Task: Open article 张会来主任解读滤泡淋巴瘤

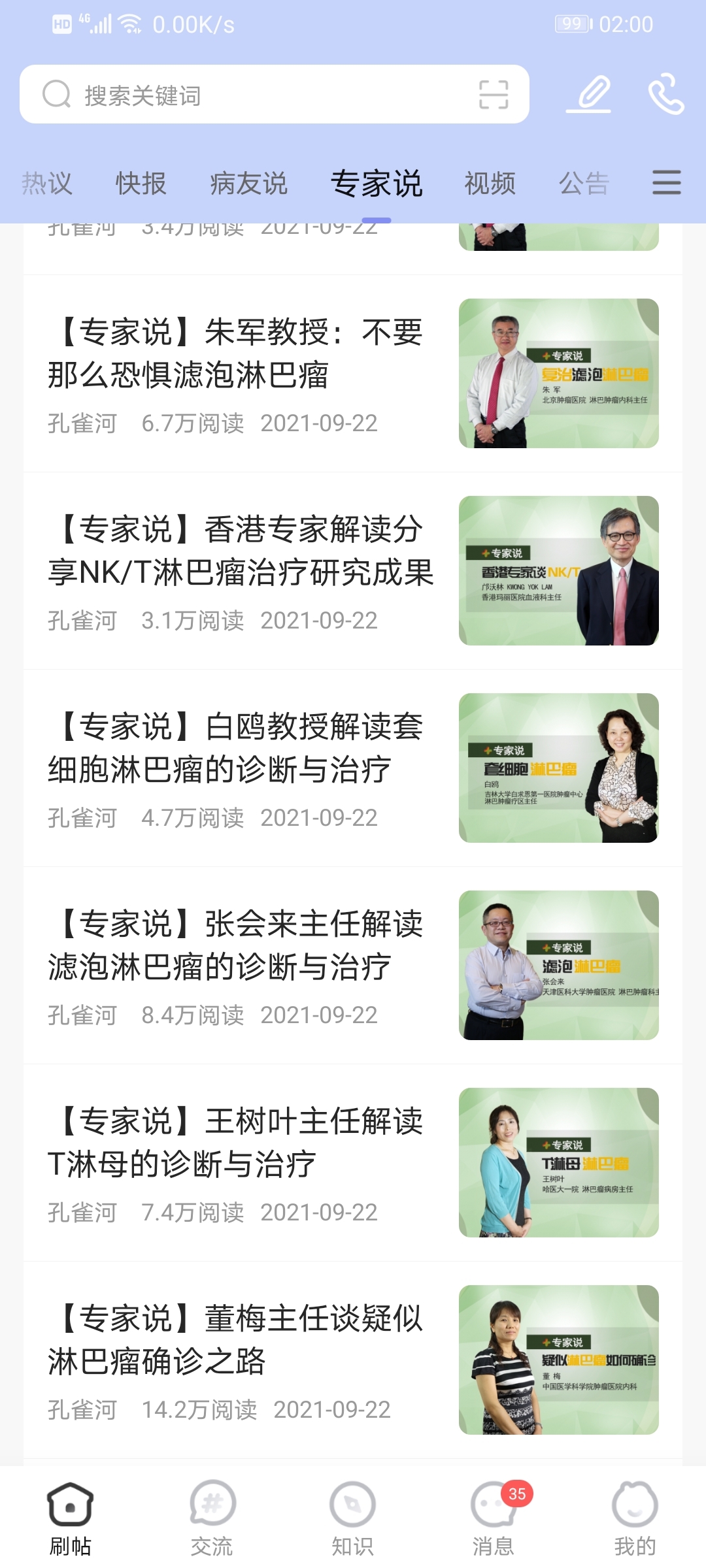Action: coord(353,965)
